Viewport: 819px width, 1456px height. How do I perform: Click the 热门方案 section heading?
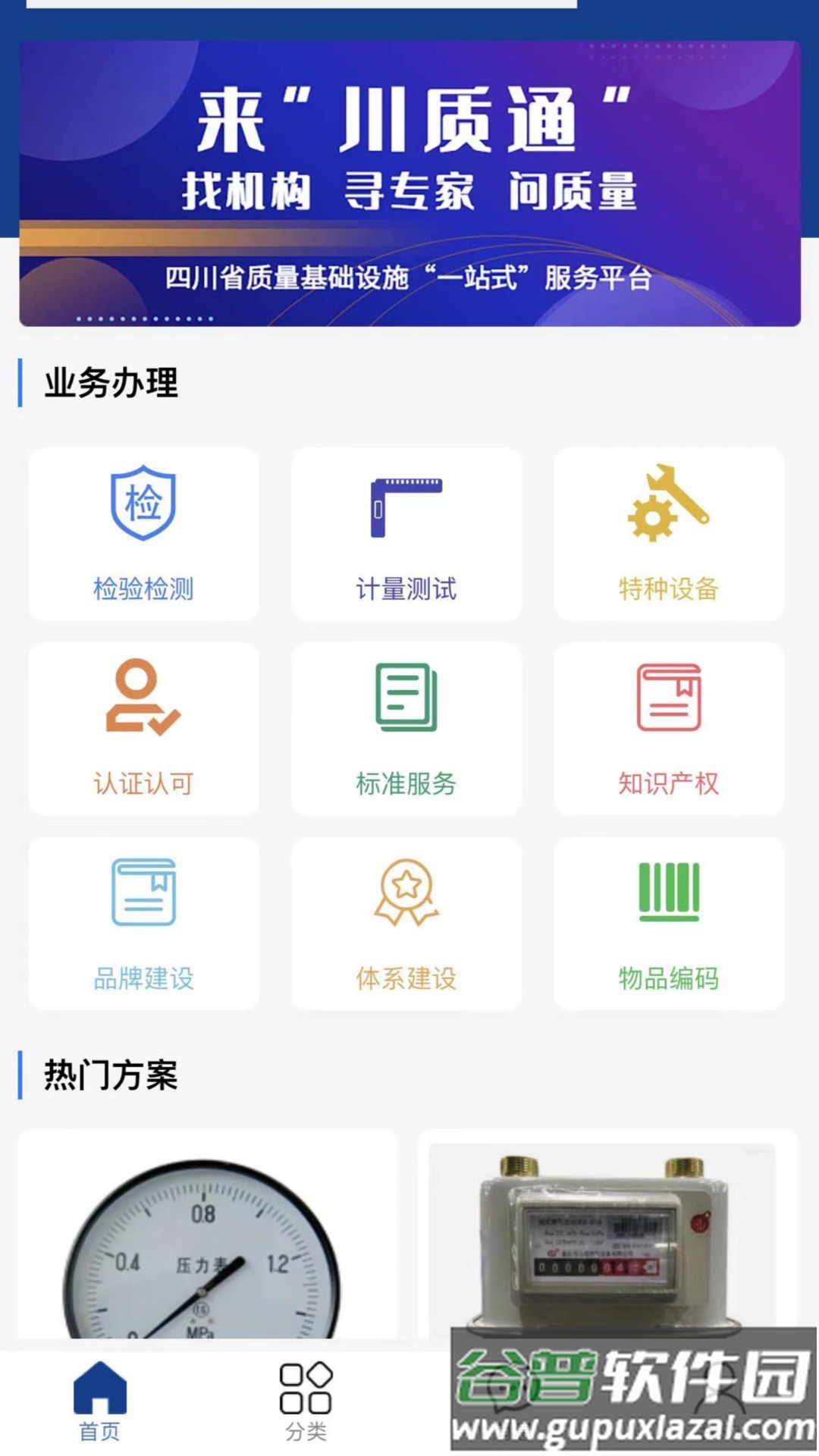tap(110, 1075)
